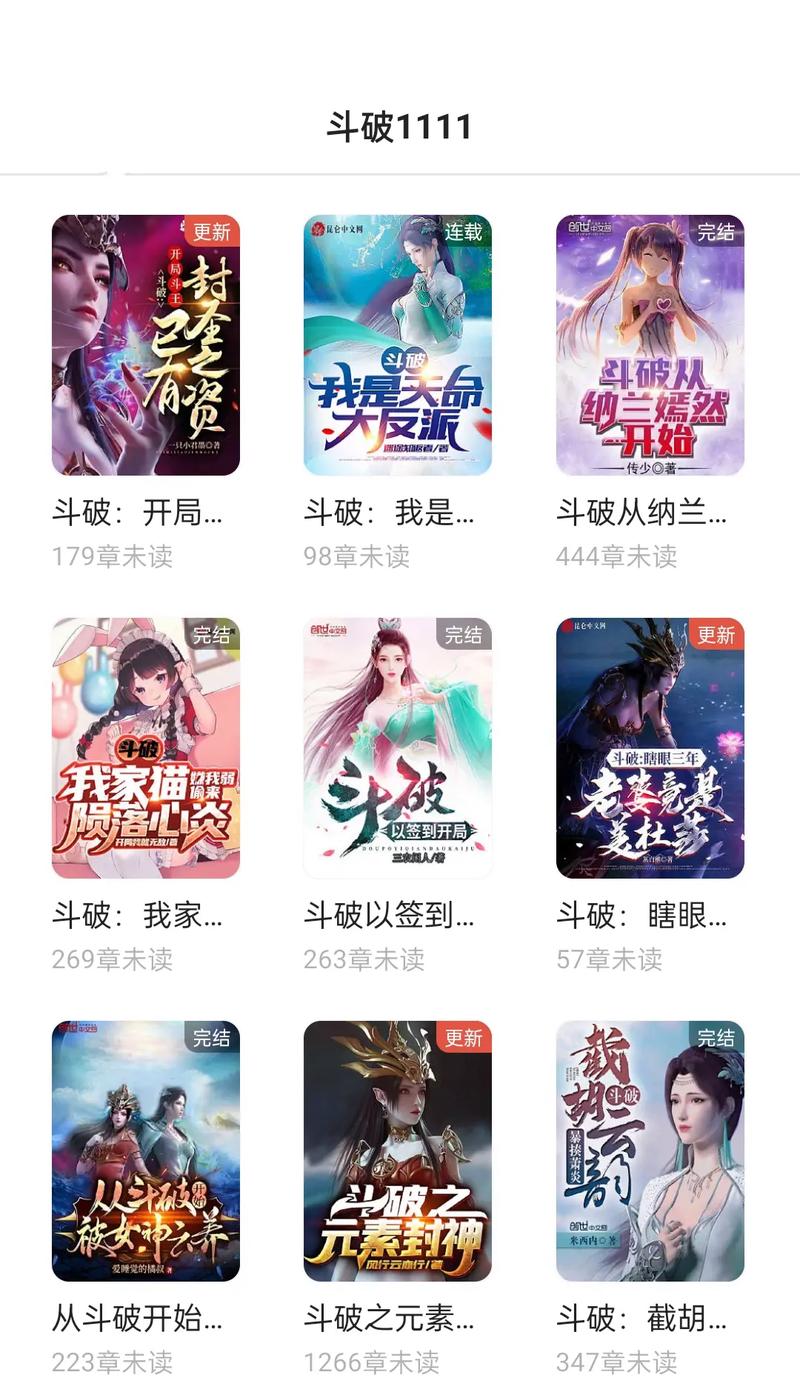Tap 444章未读 under 斗破从纳兰嫣然
The image size is (800, 1392).
(x=619, y=560)
